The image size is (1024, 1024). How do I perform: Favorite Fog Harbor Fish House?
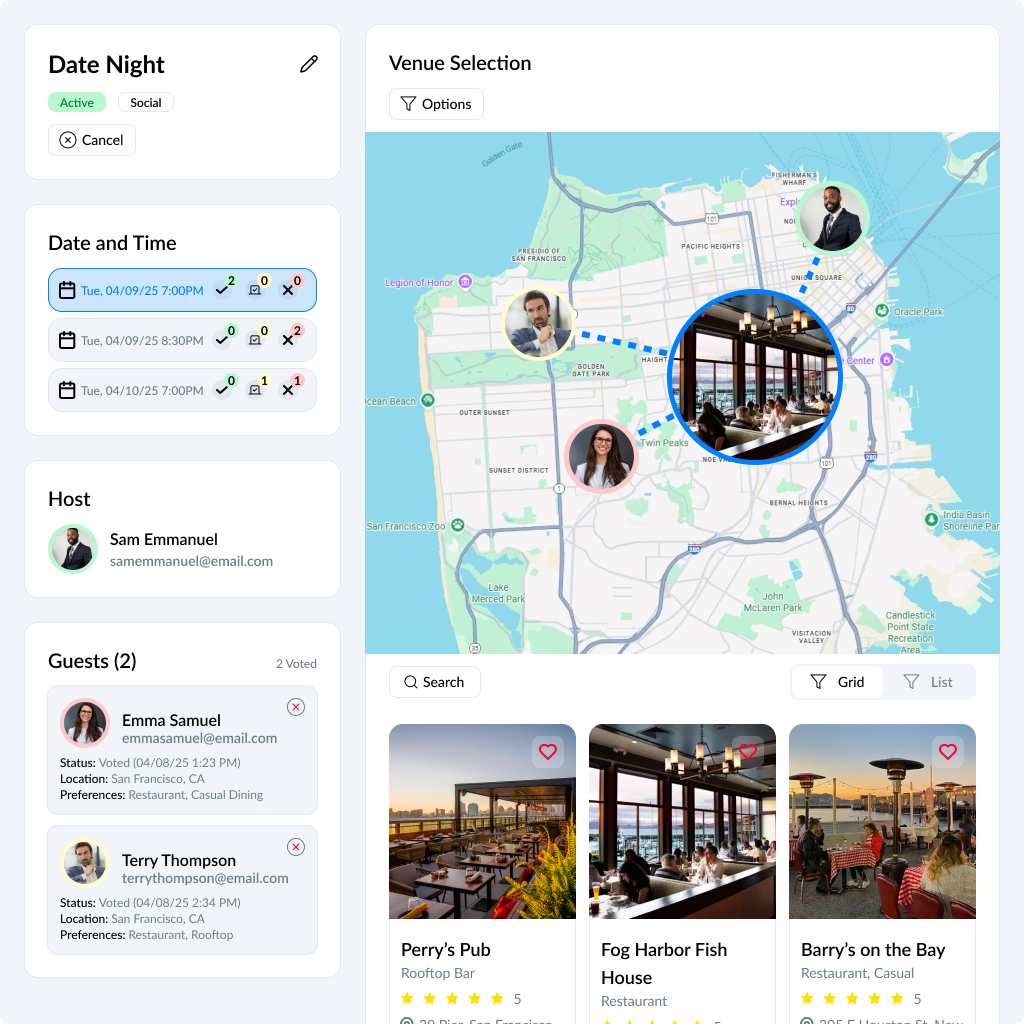coord(748,752)
